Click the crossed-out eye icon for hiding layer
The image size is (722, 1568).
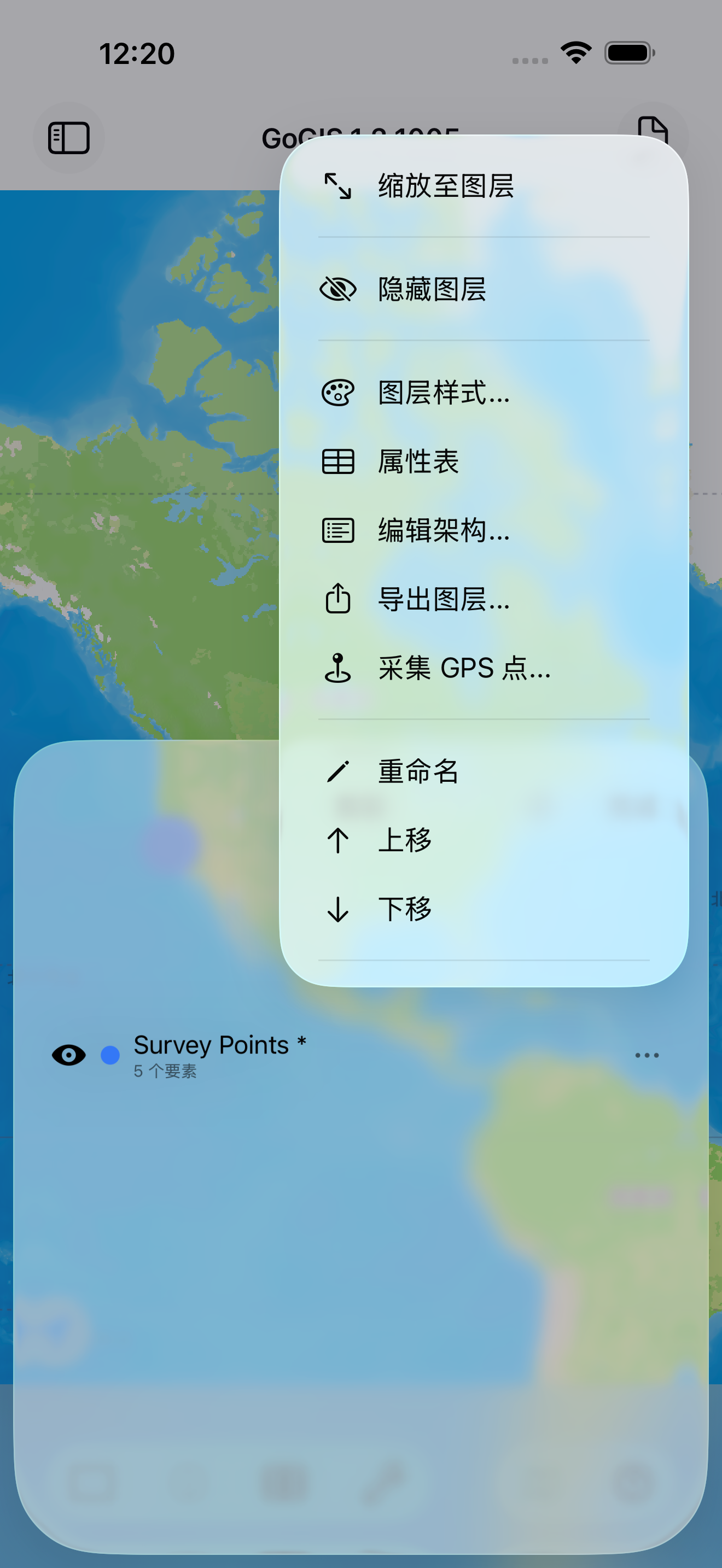(x=339, y=289)
